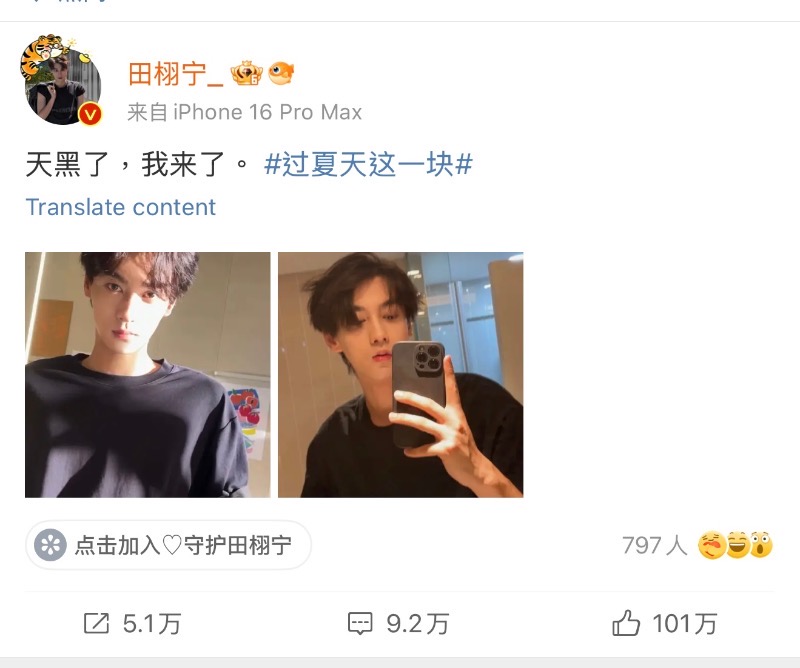View the mirror selfie photo
Viewport: 800px width, 668px height.
[x=400, y=374]
